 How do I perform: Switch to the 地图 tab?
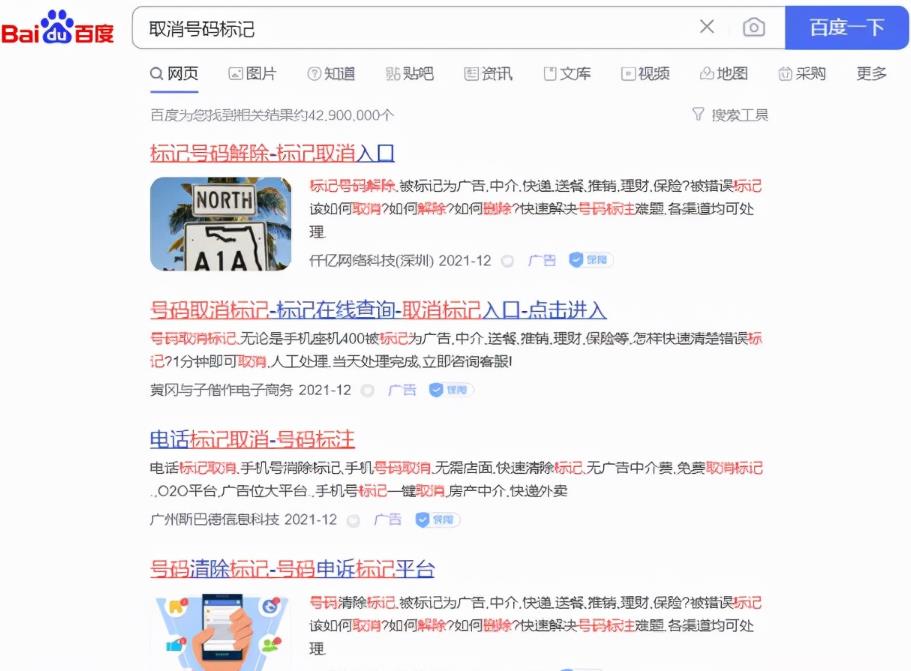point(724,74)
